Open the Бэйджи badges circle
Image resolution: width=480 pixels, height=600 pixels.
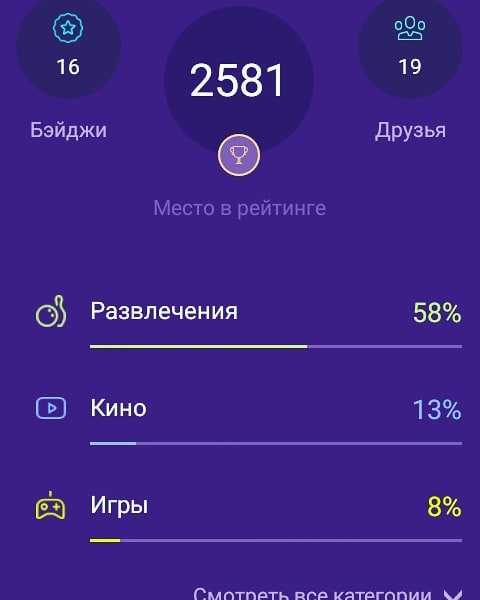click(x=69, y=47)
